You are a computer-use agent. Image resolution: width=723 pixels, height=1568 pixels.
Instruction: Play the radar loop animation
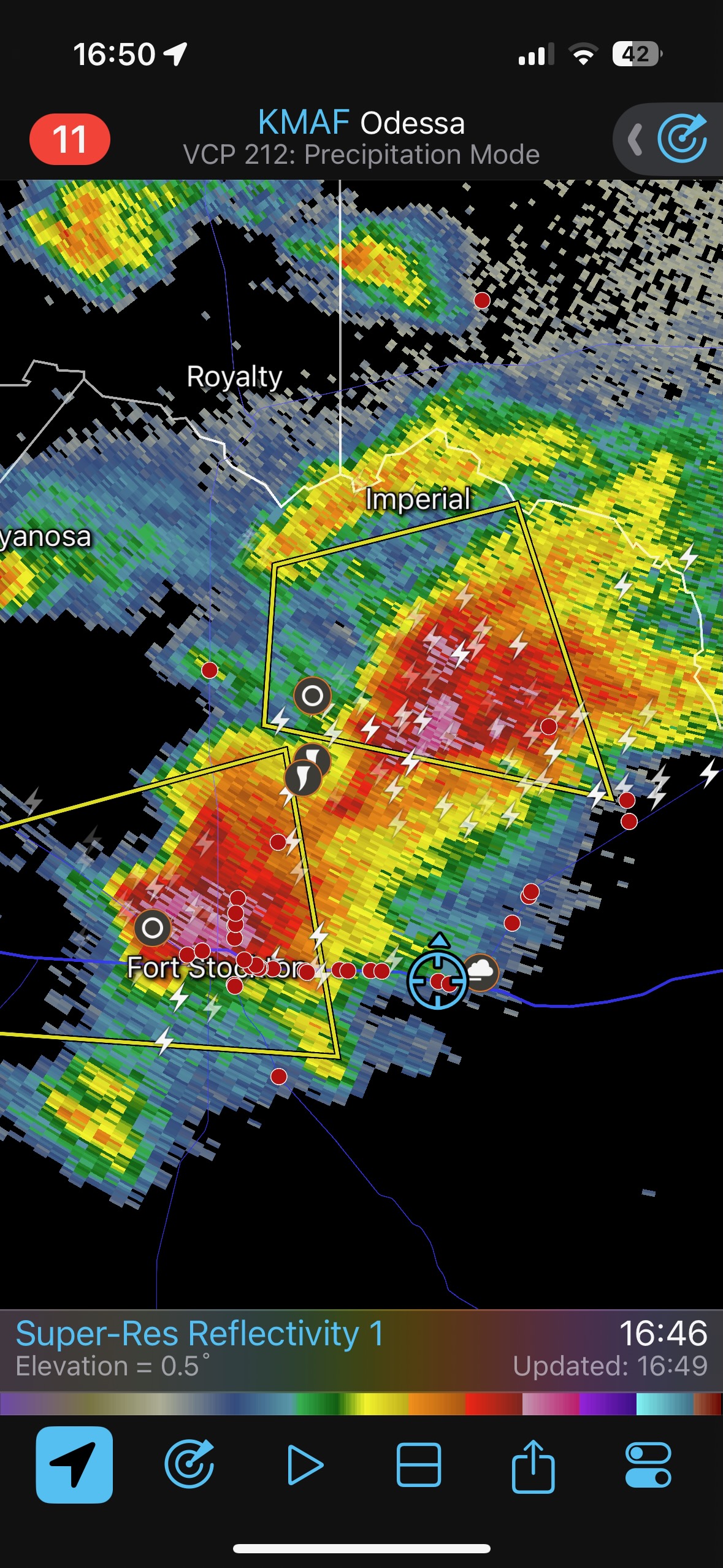304,1464
